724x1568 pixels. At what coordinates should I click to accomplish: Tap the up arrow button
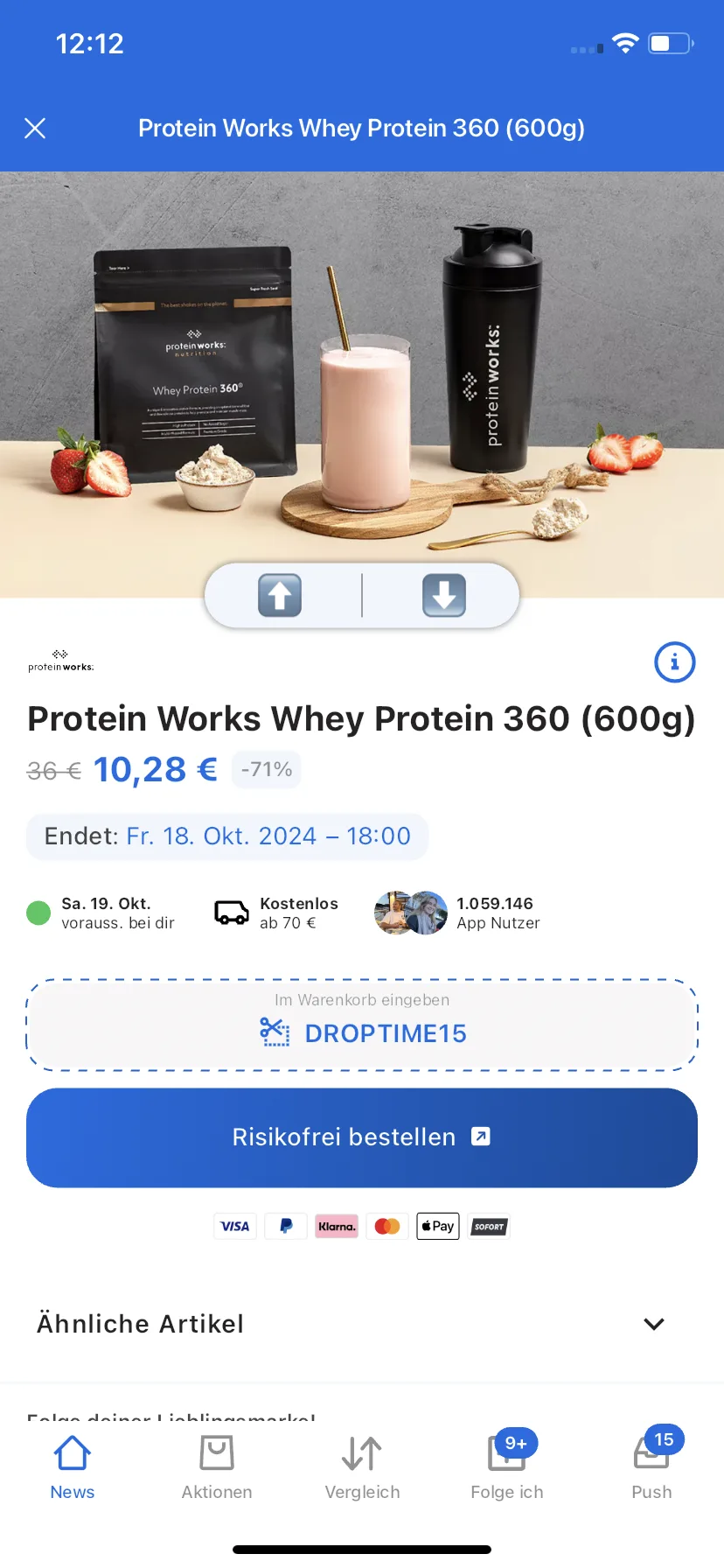tap(280, 596)
